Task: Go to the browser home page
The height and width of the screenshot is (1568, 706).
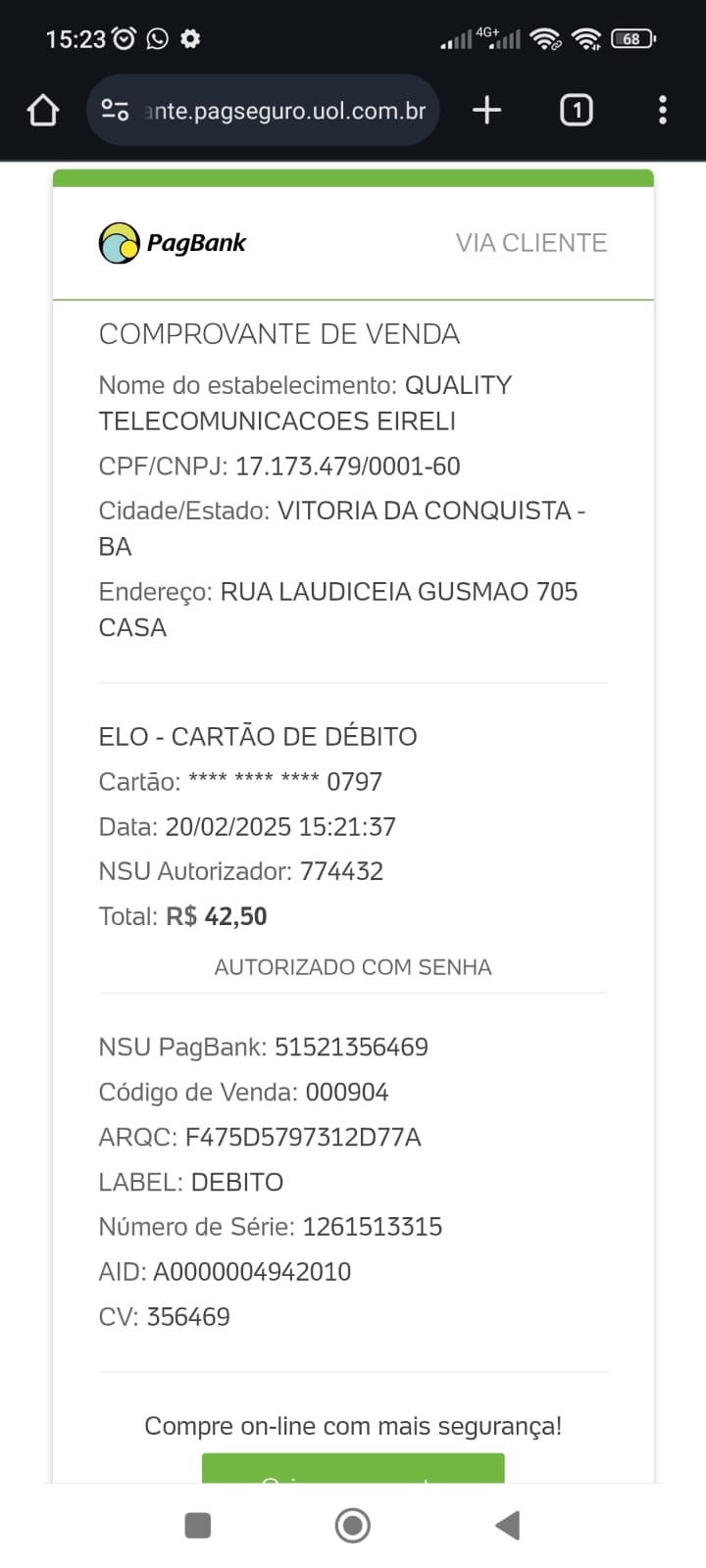Action: click(43, 110)
